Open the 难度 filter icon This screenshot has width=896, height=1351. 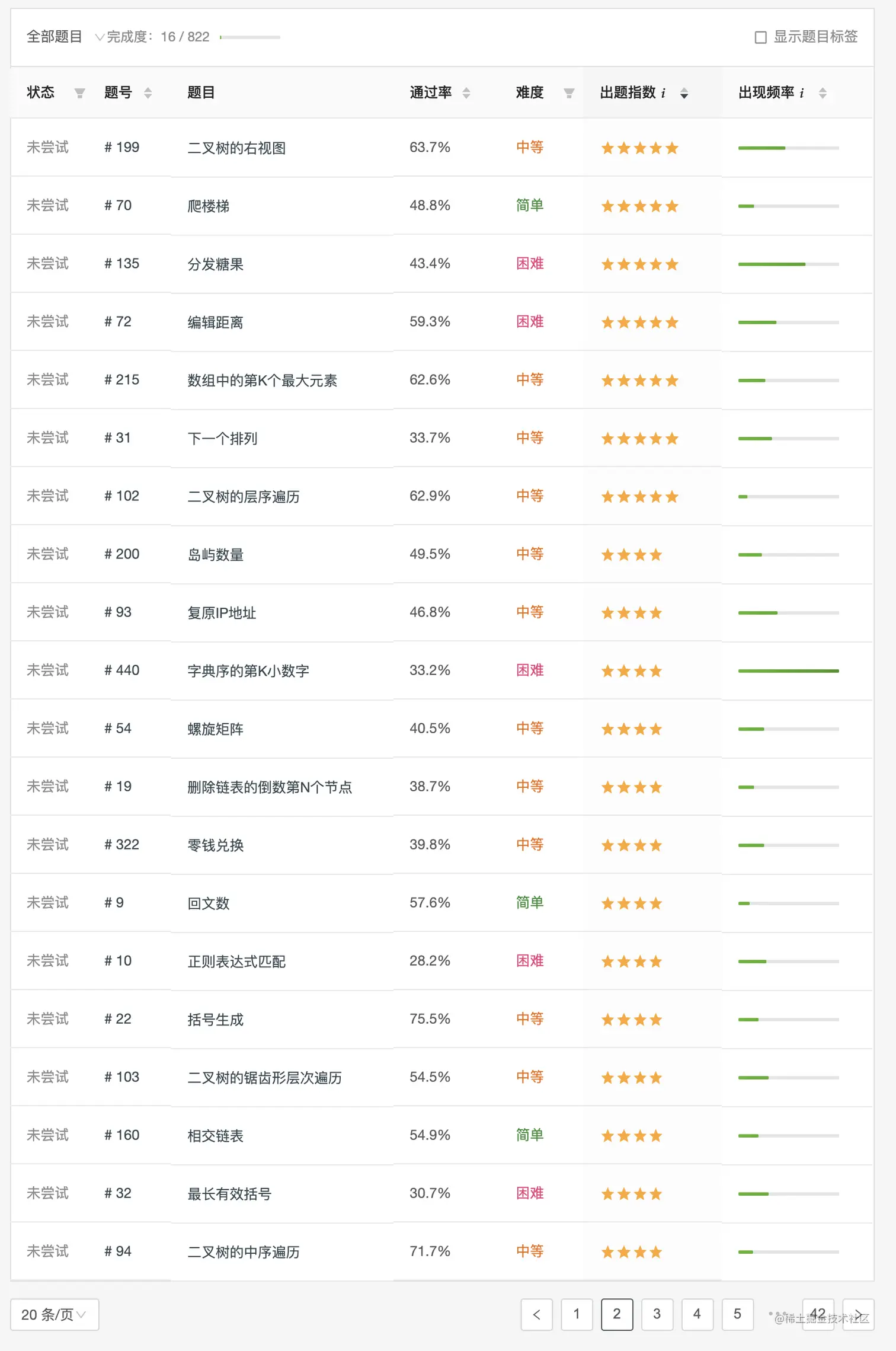point(569,93)
